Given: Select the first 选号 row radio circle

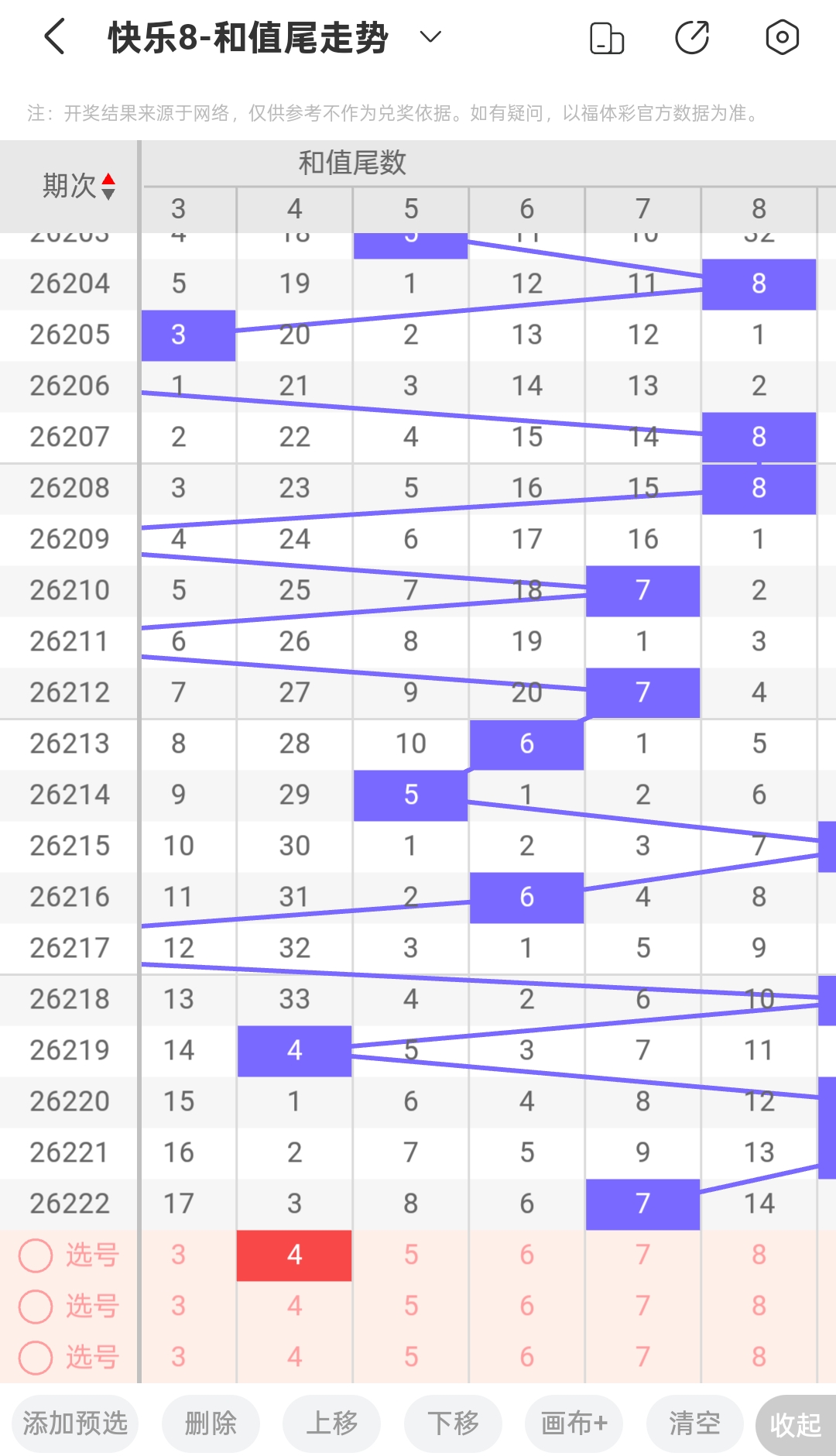Looking at the screenshot, I should (36, 1255).
